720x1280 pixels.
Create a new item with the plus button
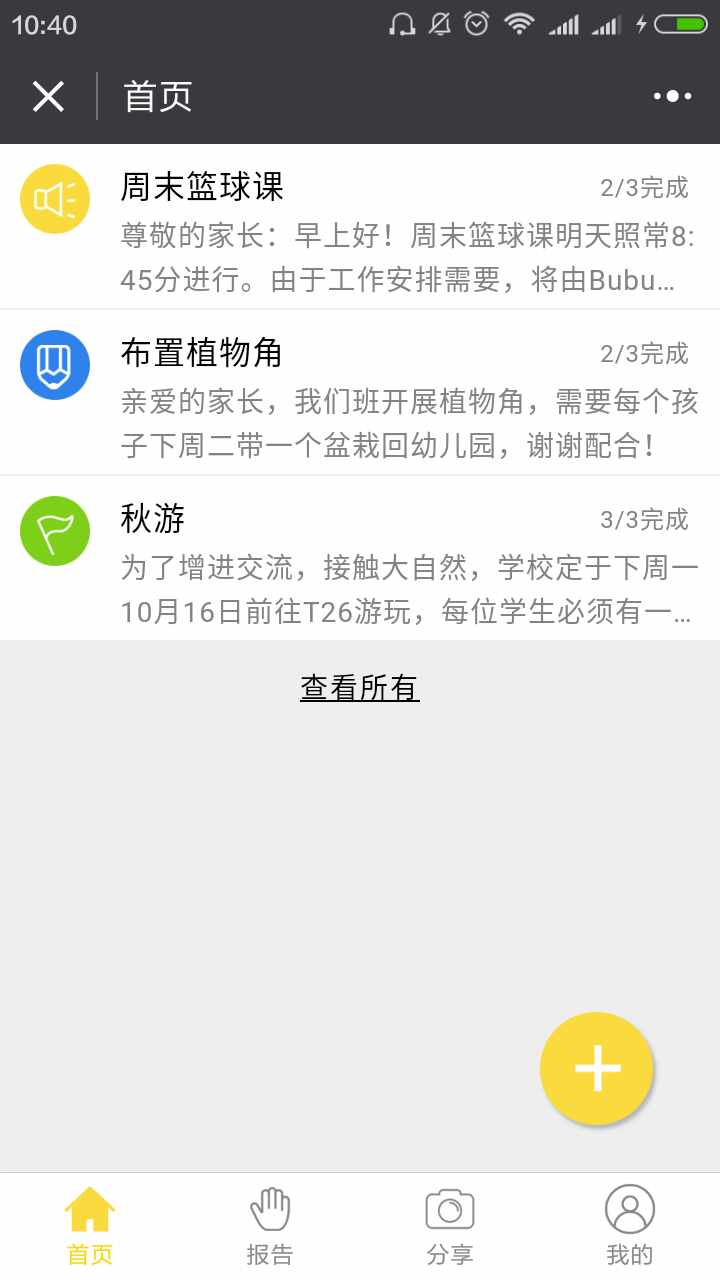click(597, 1069)
